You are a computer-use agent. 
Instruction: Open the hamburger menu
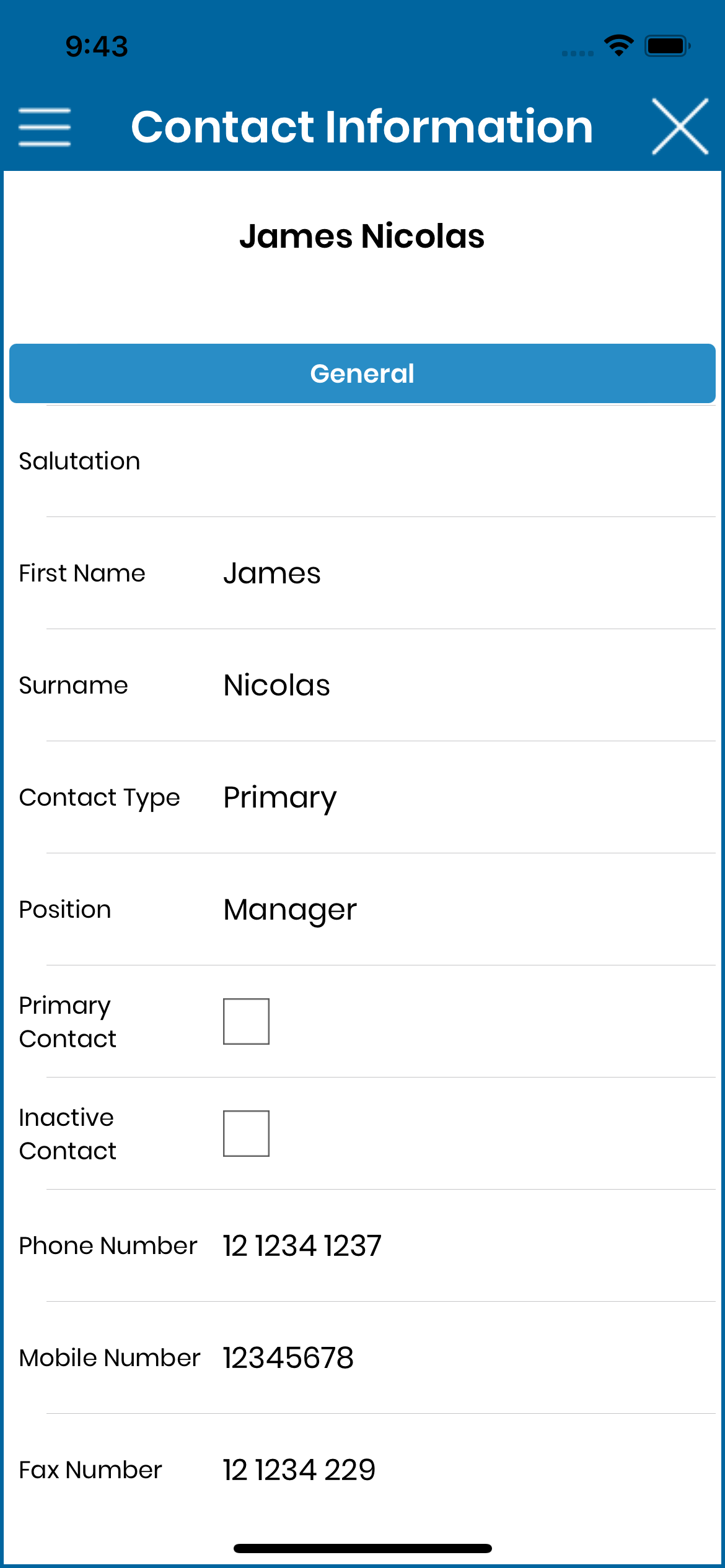pos(45,127)
